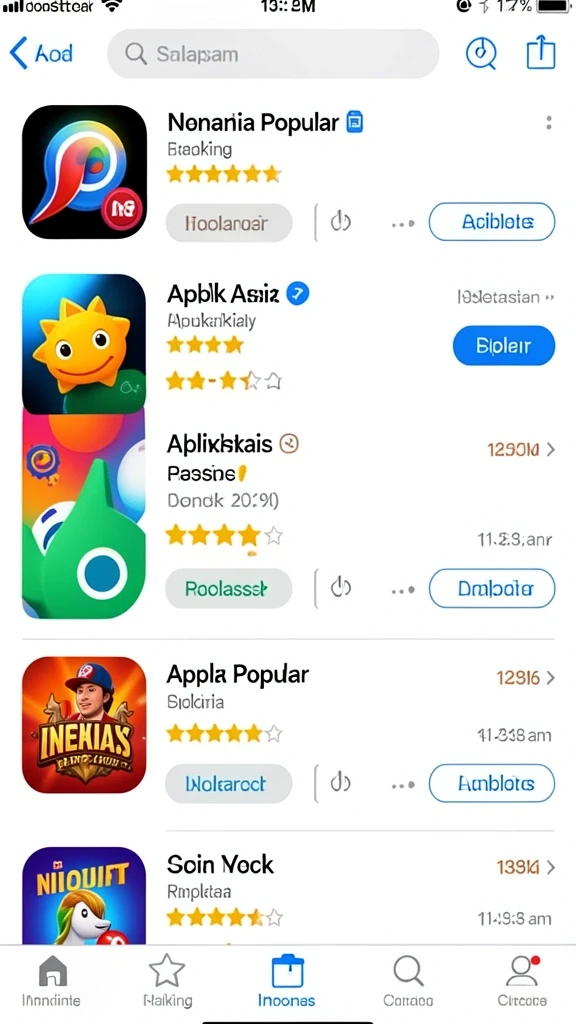Expand the 12900 chevron for Aplixiskais
Viewport: 576px width, 1024px height.
(x=550, y=449)
